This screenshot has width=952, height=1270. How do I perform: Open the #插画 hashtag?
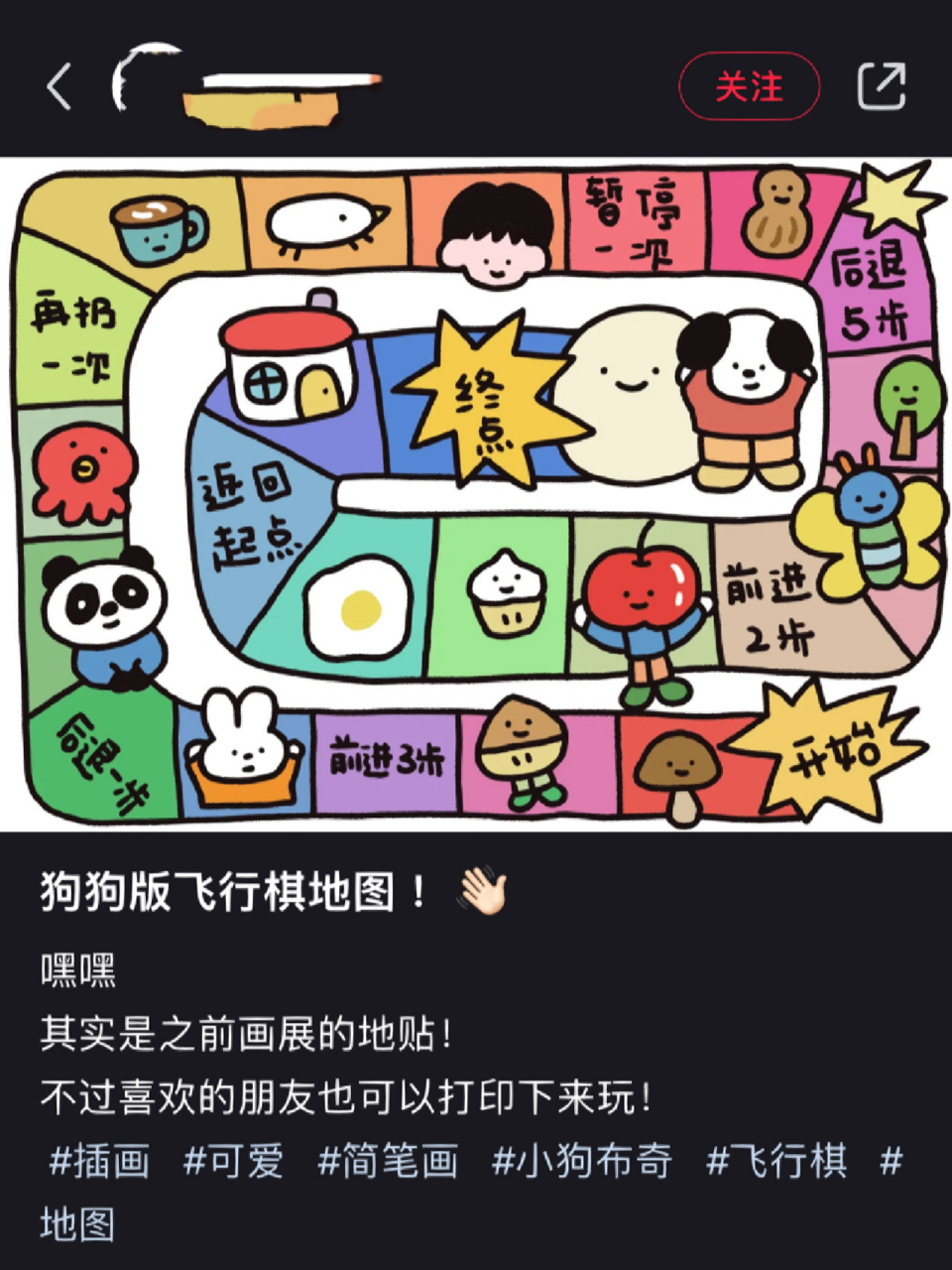[99, 1161]
